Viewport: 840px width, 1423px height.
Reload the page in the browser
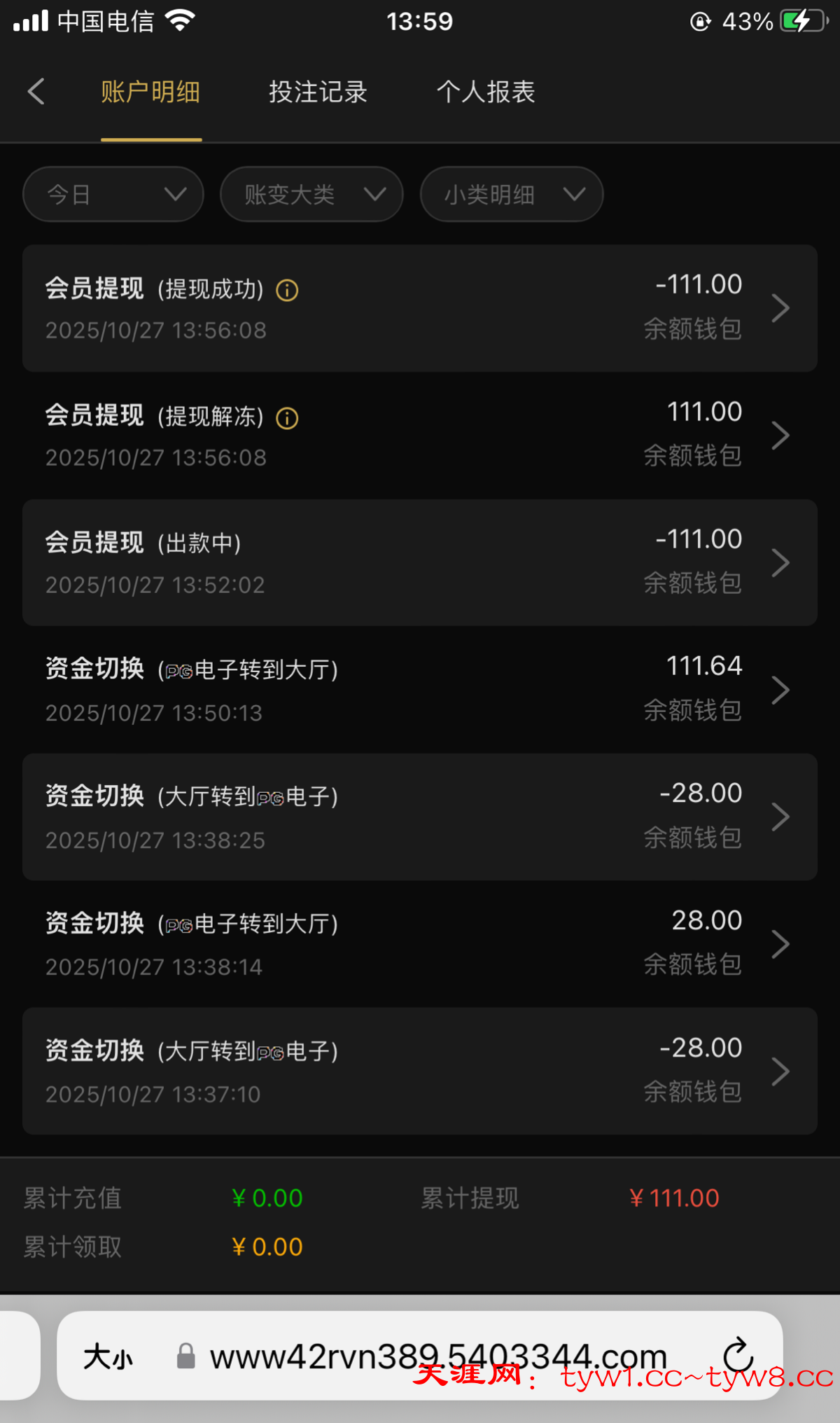pyautogui.click(x=738, y=1356)
